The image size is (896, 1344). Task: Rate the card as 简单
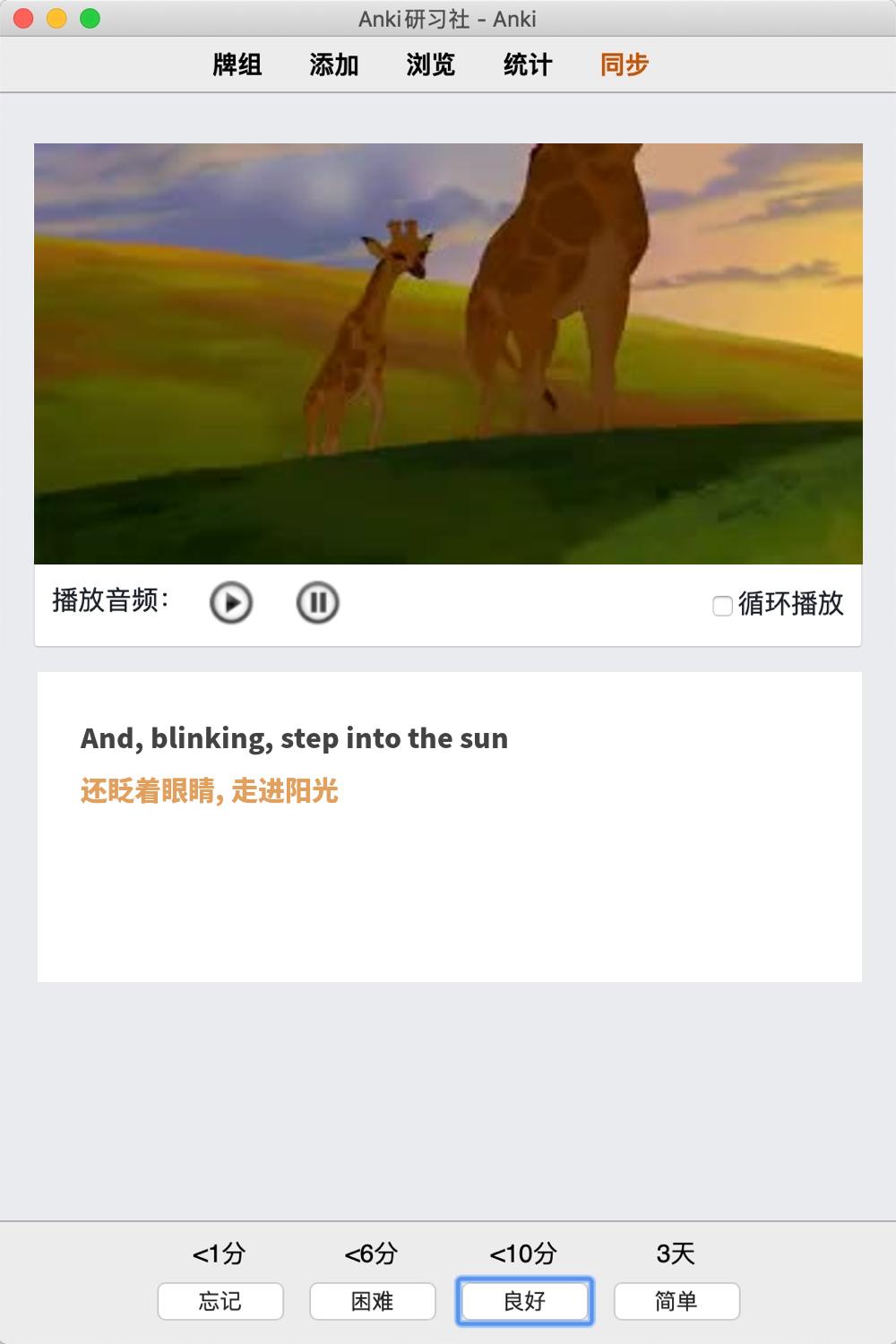click(x=676, y=1301)
